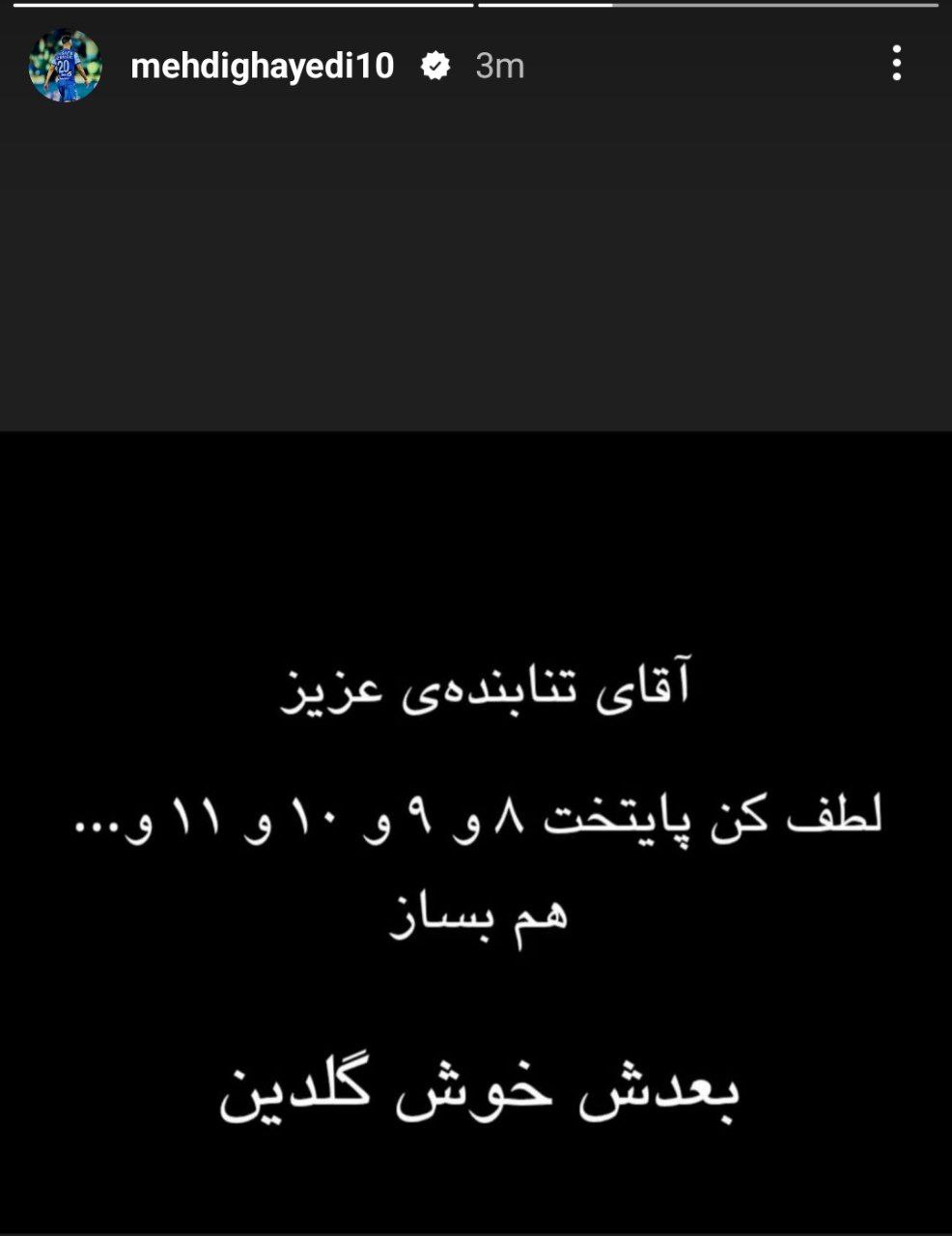The height and width of the screenshot is (1236, 952).
Task: Click the 3m timestamp label
Action: [498, 66]
